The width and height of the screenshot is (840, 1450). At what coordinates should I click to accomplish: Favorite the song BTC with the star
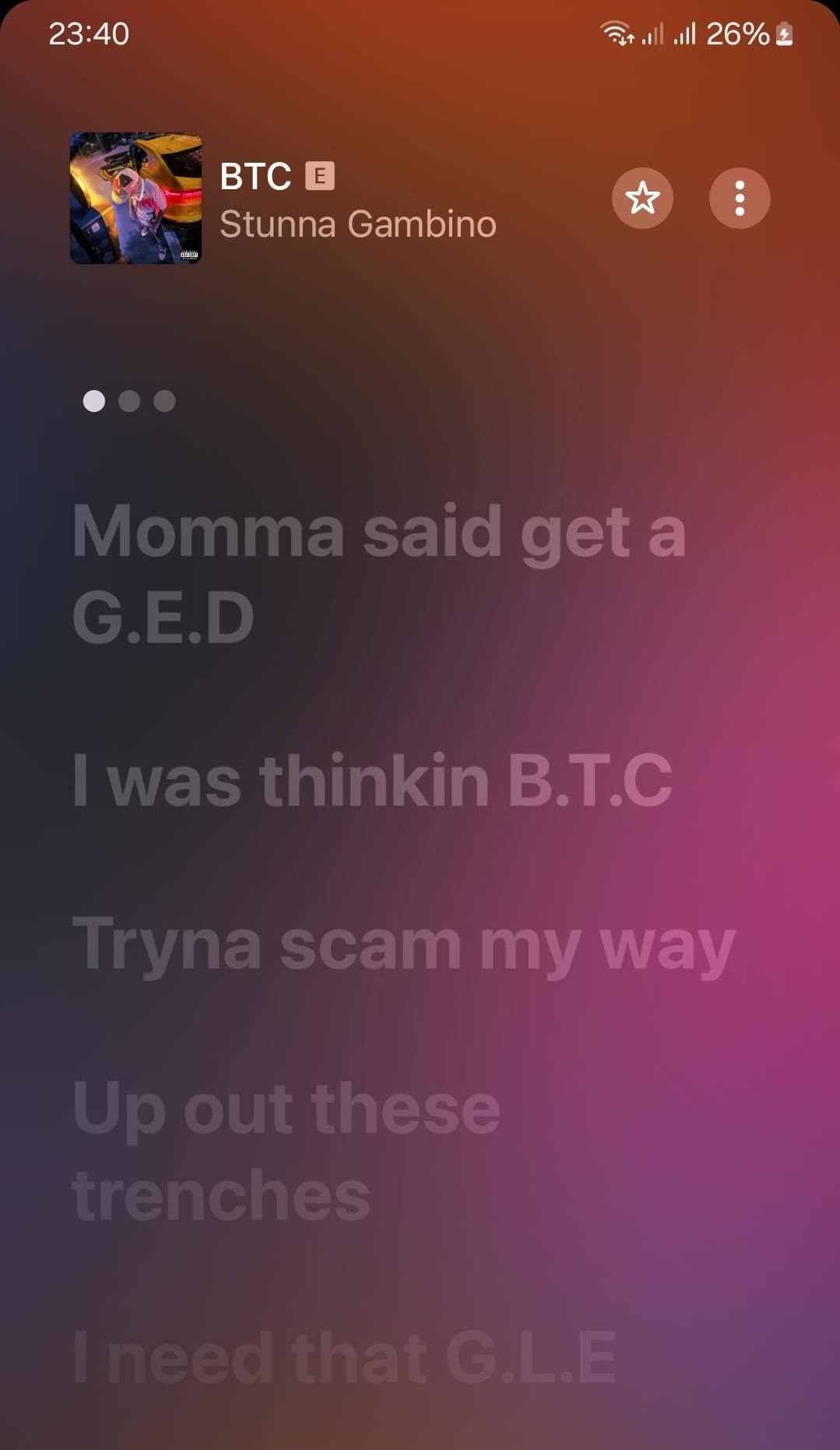642,199
